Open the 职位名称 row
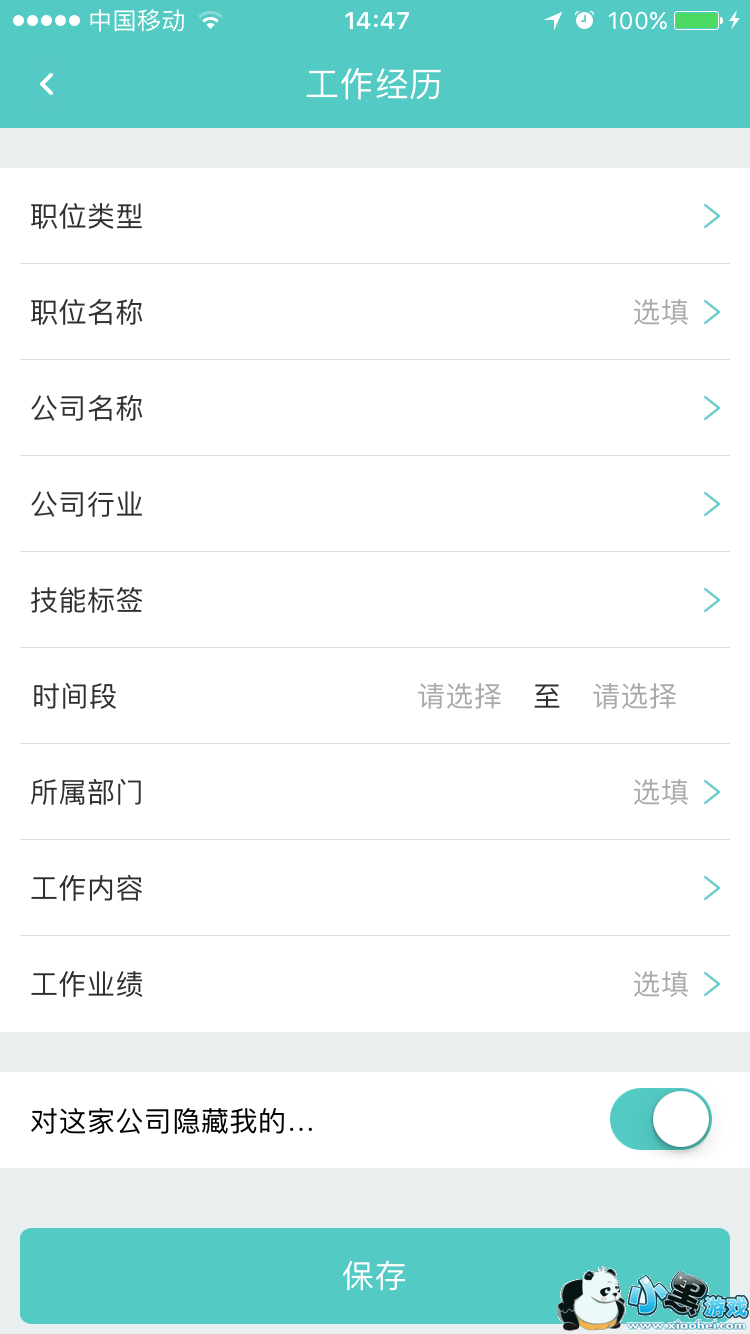Screen dimensions: 750x1334 point(375,312)
